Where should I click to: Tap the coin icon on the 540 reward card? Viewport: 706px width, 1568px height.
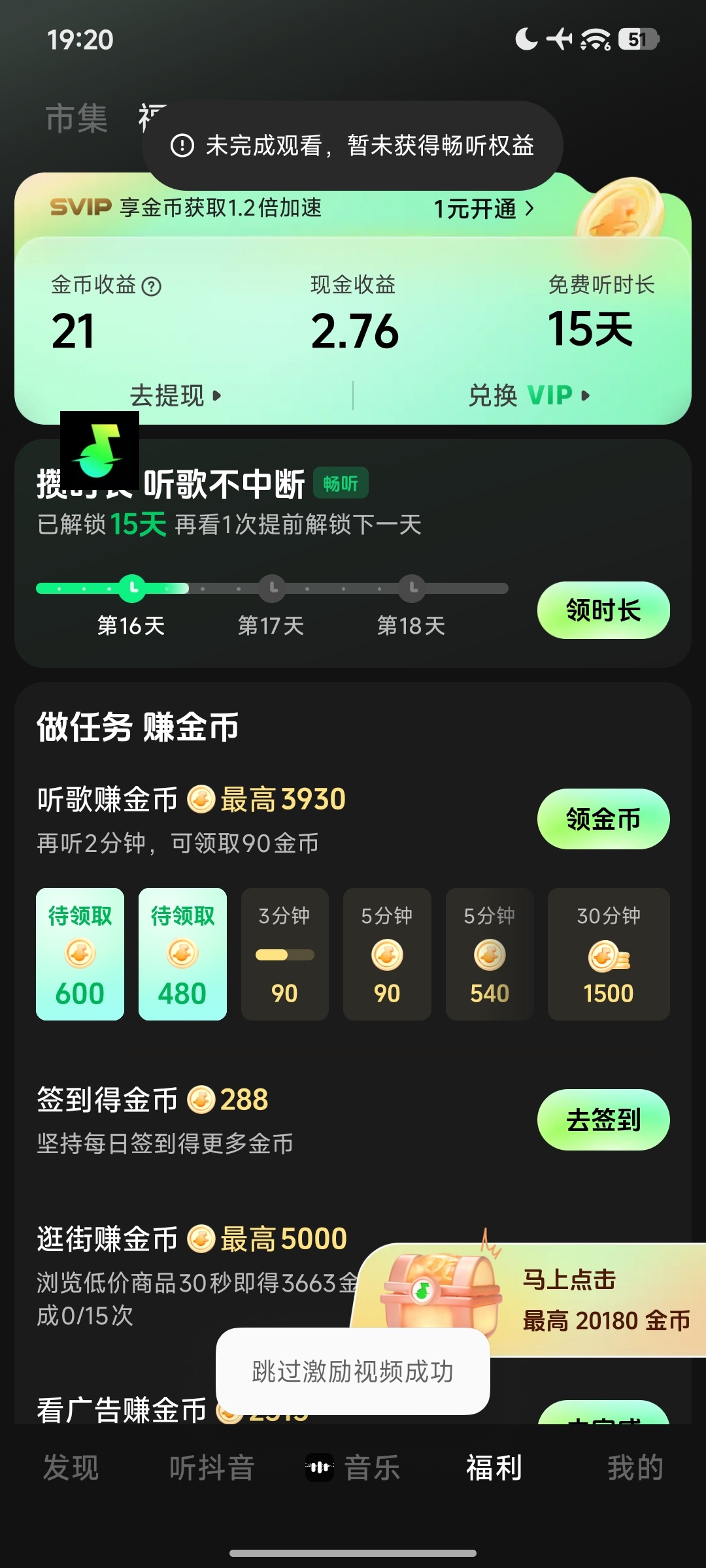point(489,955)
